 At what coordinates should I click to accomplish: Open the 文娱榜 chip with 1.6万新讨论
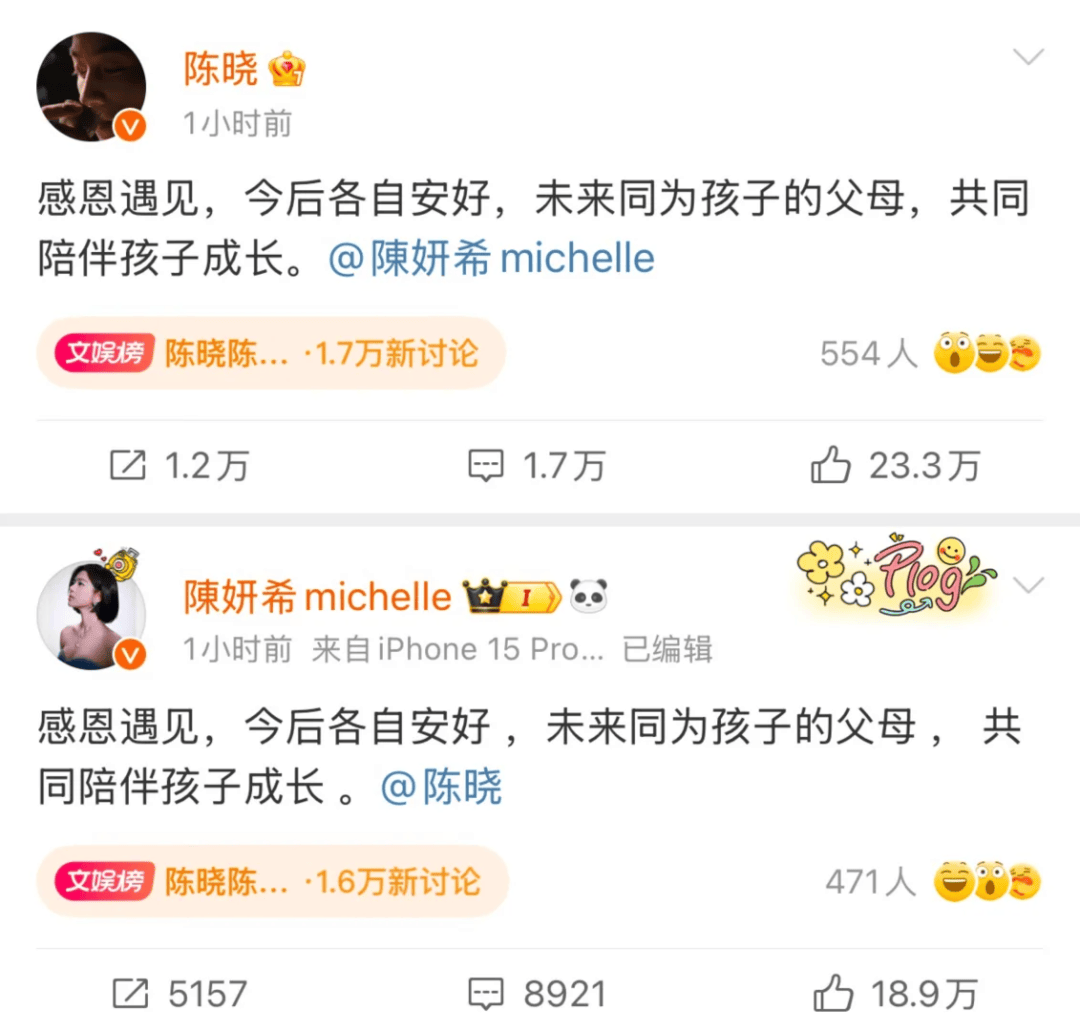271,881
